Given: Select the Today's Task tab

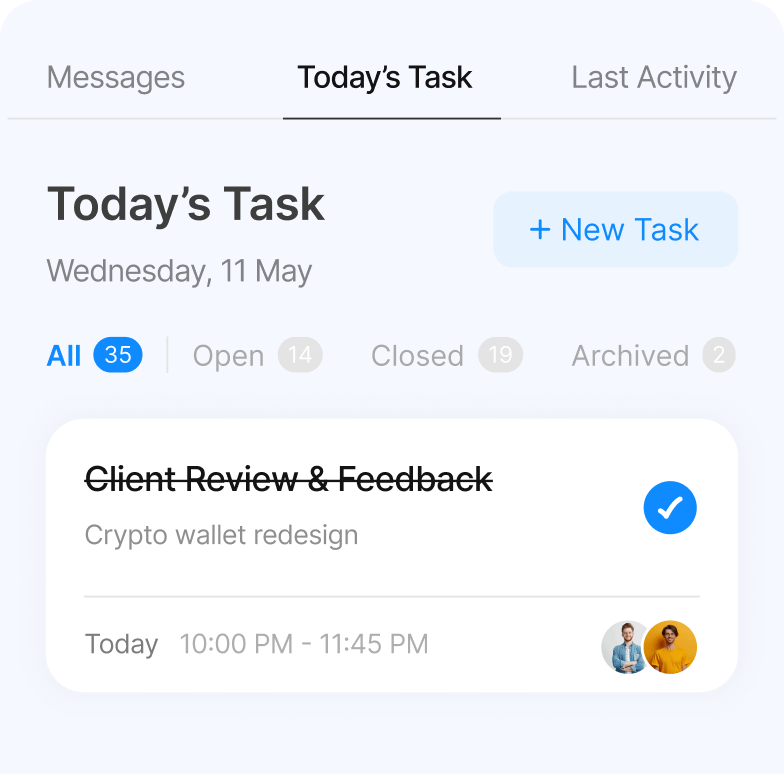Looking at the screenshot, I should coord(385,78).
